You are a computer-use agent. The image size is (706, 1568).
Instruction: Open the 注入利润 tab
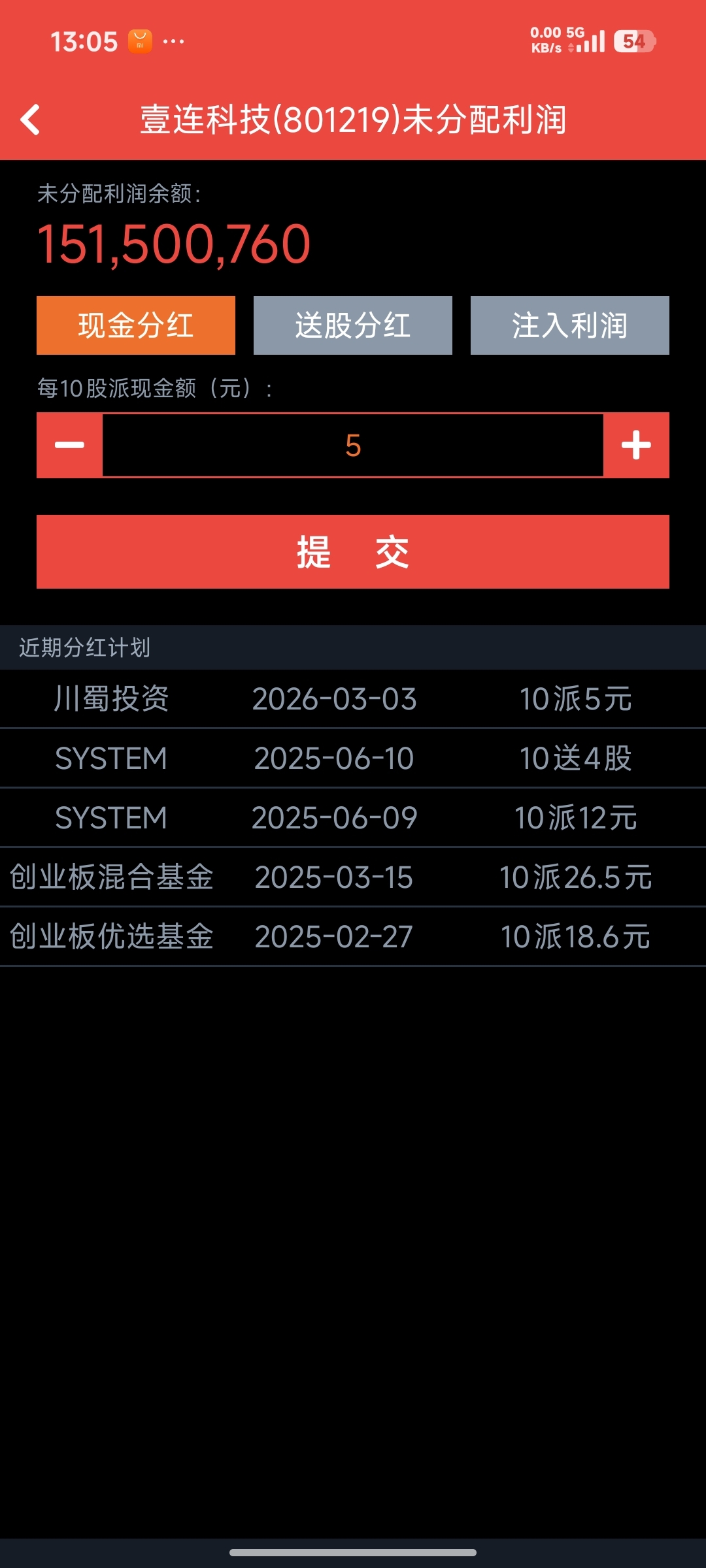coord(569,325)
